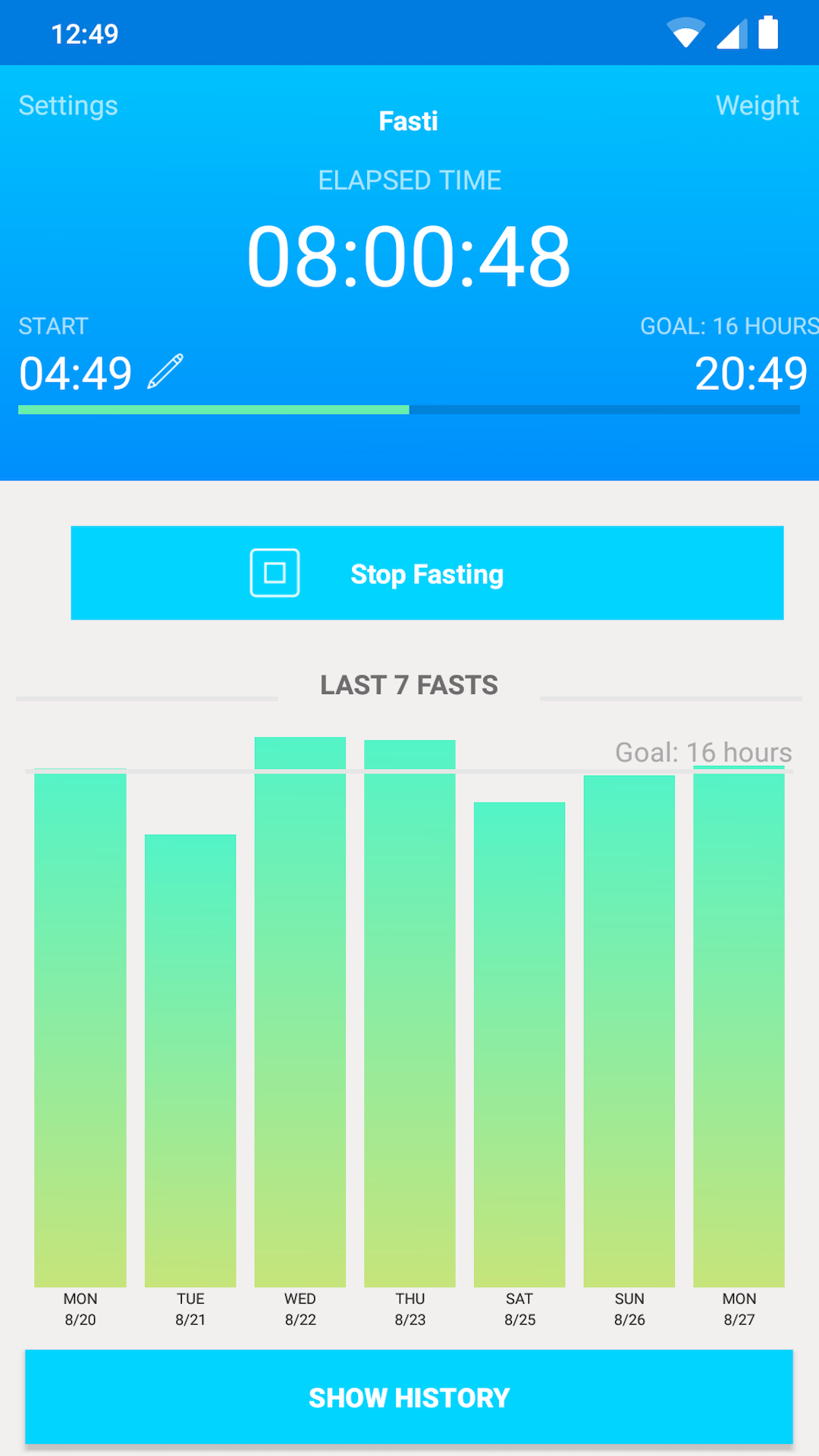Viewport: 819px width, 1456px height.
Task: Select Tuesday 8/21 bar in chart
Action: (x=190, y=1062)
